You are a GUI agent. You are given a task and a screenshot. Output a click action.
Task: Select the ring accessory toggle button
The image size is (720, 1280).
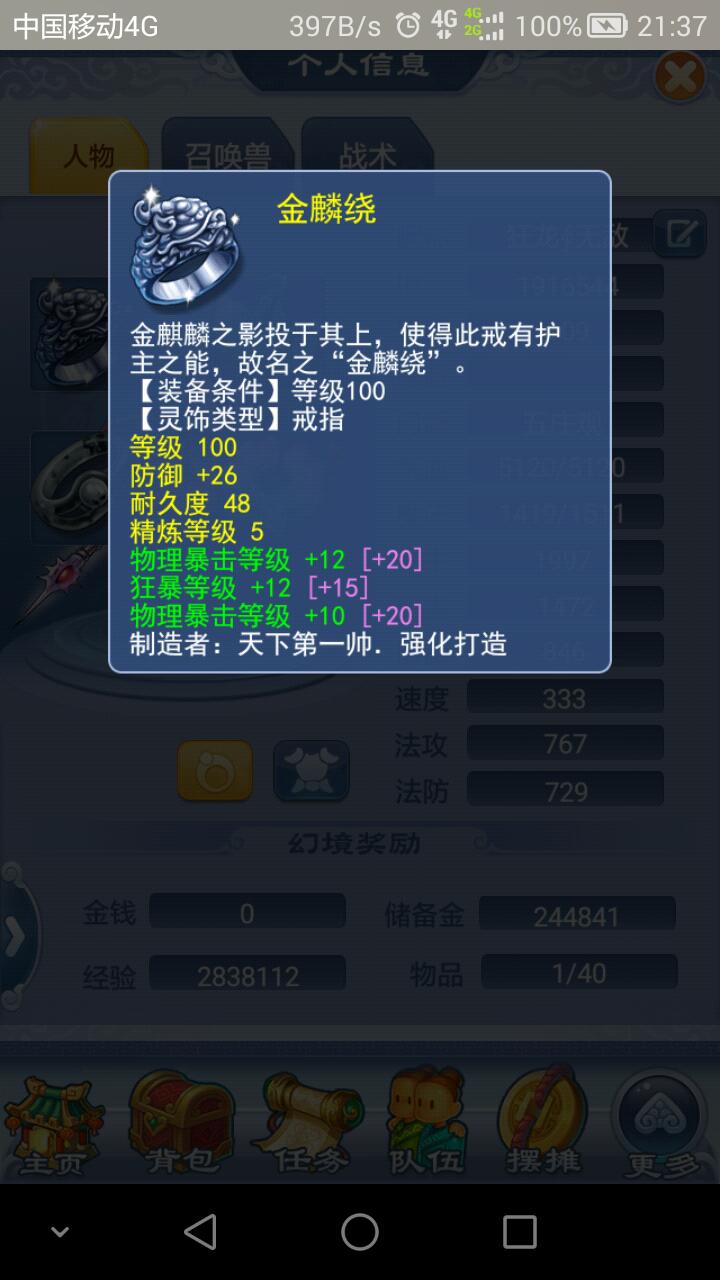[x=214, y=770]
